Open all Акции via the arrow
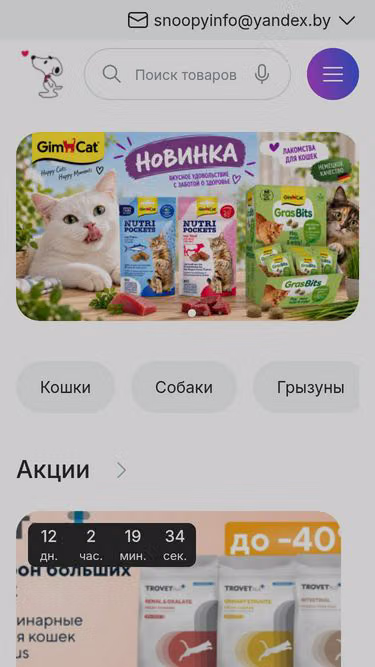The image size is (375, 667). [x=122, y=470]
